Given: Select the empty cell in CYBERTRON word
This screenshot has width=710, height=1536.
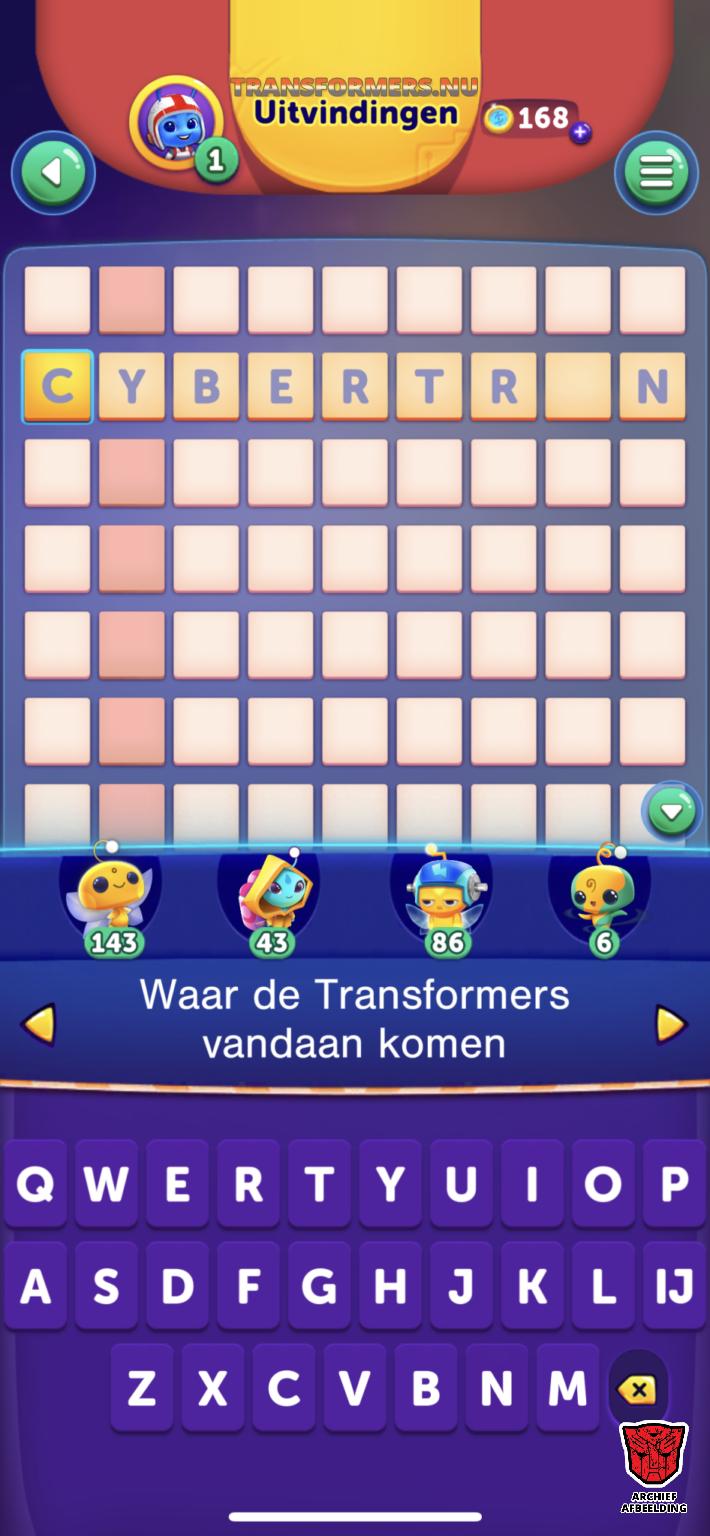Looking at the screenshot, I should pos(578,386).
